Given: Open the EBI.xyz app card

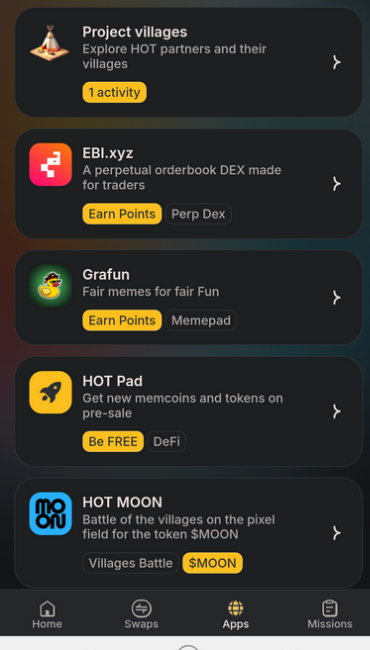Looking at the screenshot, I should (189, 184).
